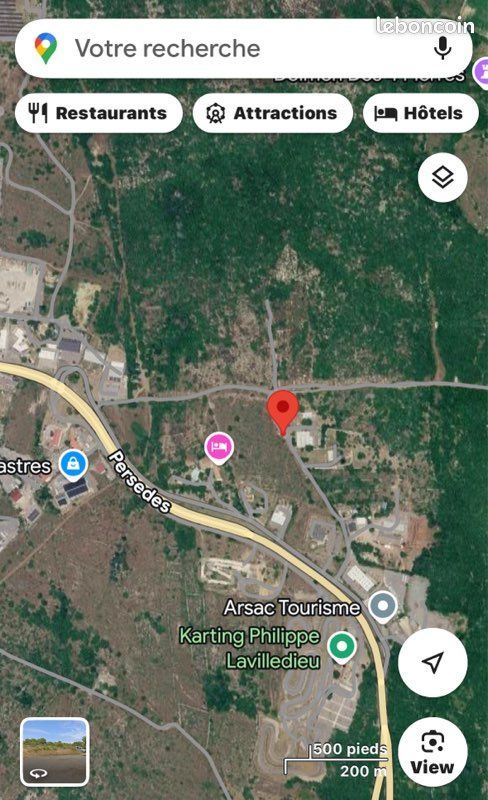Start voice search with the microphone

(443, 48)
